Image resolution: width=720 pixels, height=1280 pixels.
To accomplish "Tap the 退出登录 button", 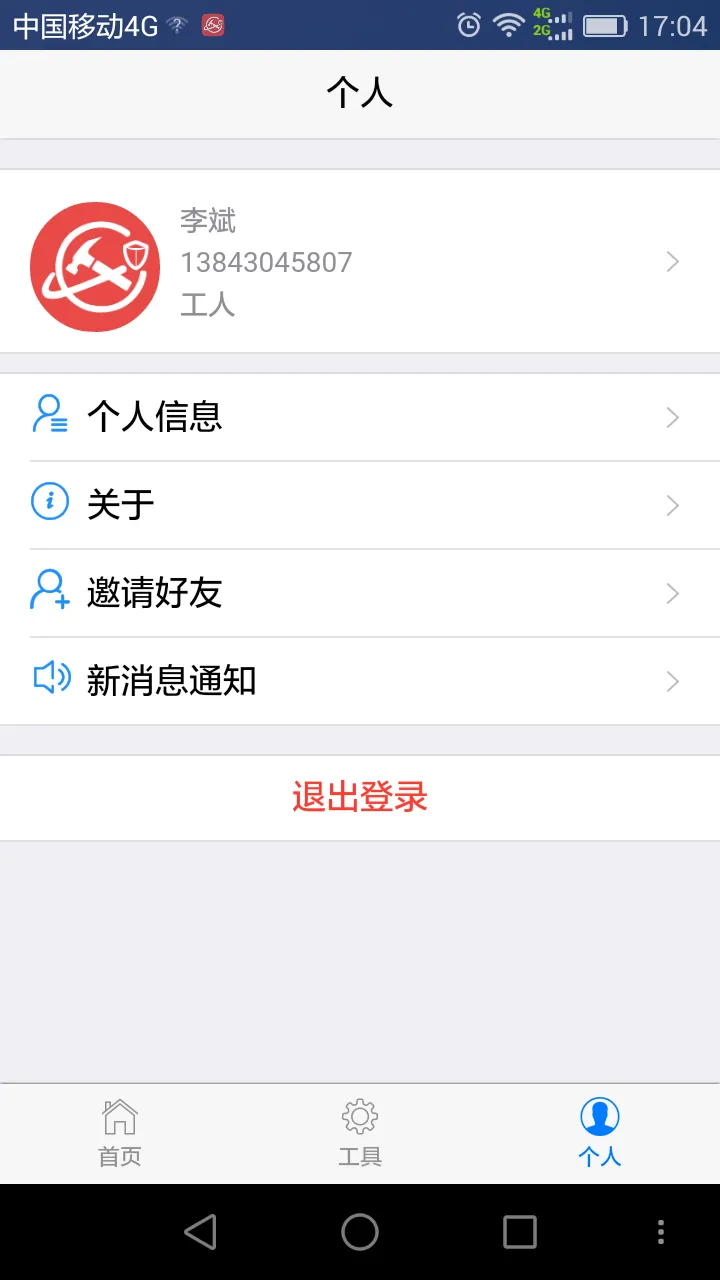I will pyautogui.click(x=360, y=797).
